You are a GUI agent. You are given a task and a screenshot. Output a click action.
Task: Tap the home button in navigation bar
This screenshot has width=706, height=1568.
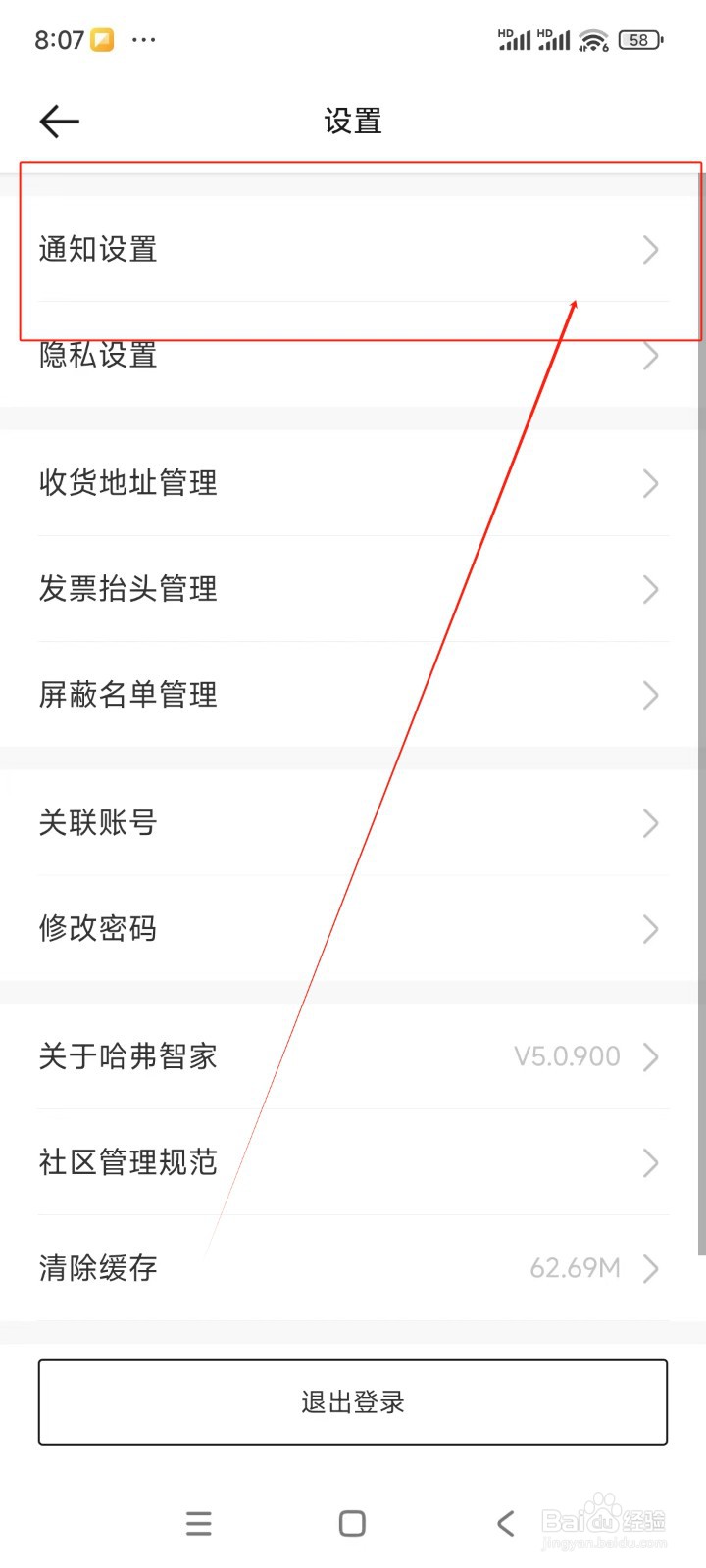(x=351, y=1522)
